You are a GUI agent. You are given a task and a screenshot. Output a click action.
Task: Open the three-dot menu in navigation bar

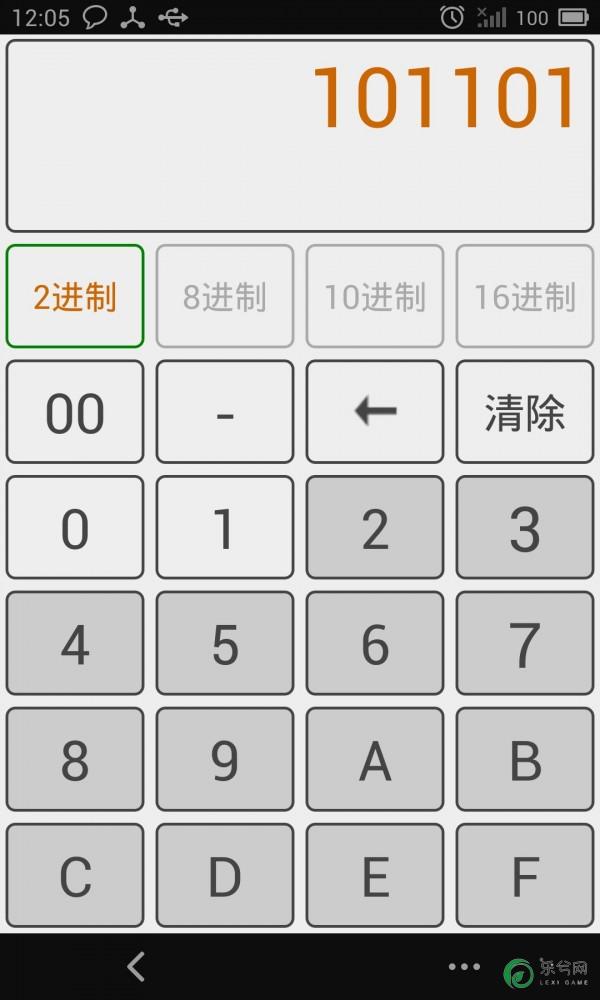464,967
